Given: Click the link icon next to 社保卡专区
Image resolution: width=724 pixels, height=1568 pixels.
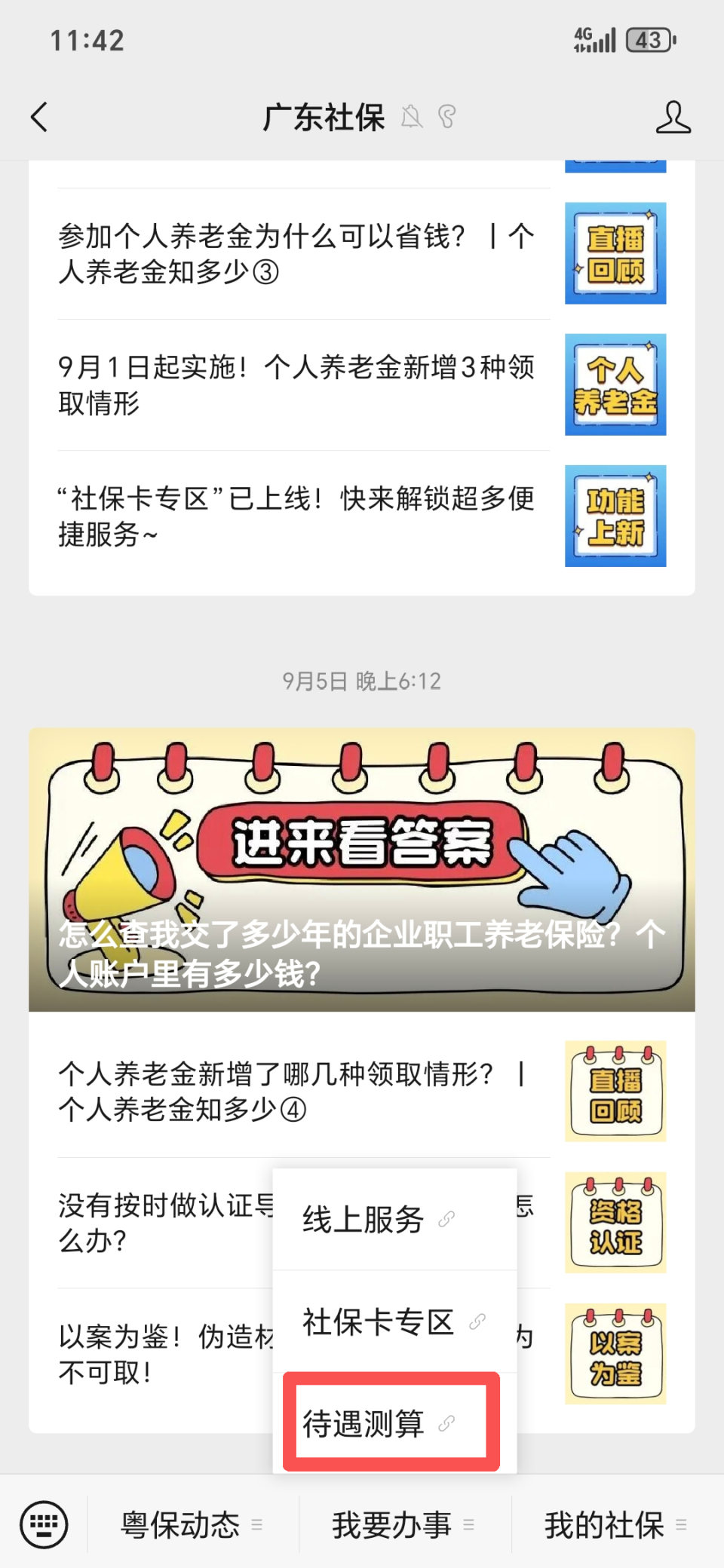Looking at the screenshot, I should click(x=475, y=1319).
